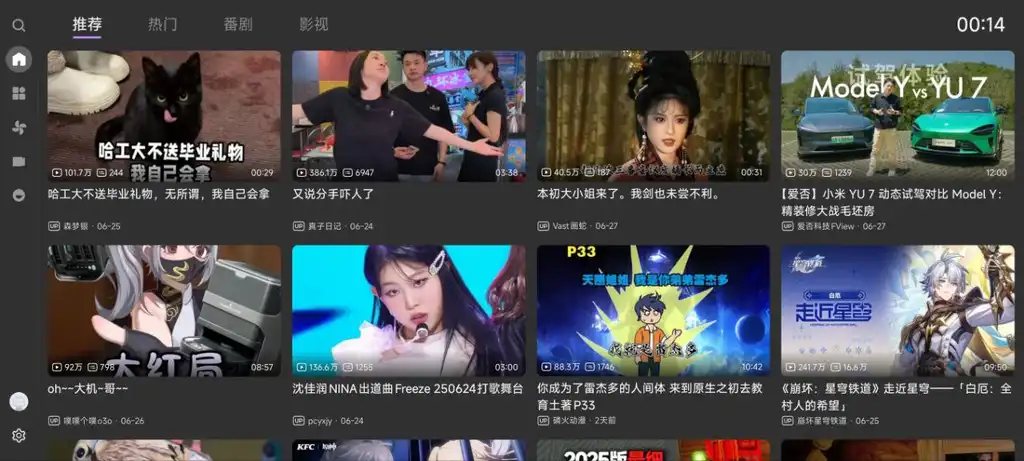
Task: Open the settings gear icon
Action: pyautogui.click(x=18, y=436)
